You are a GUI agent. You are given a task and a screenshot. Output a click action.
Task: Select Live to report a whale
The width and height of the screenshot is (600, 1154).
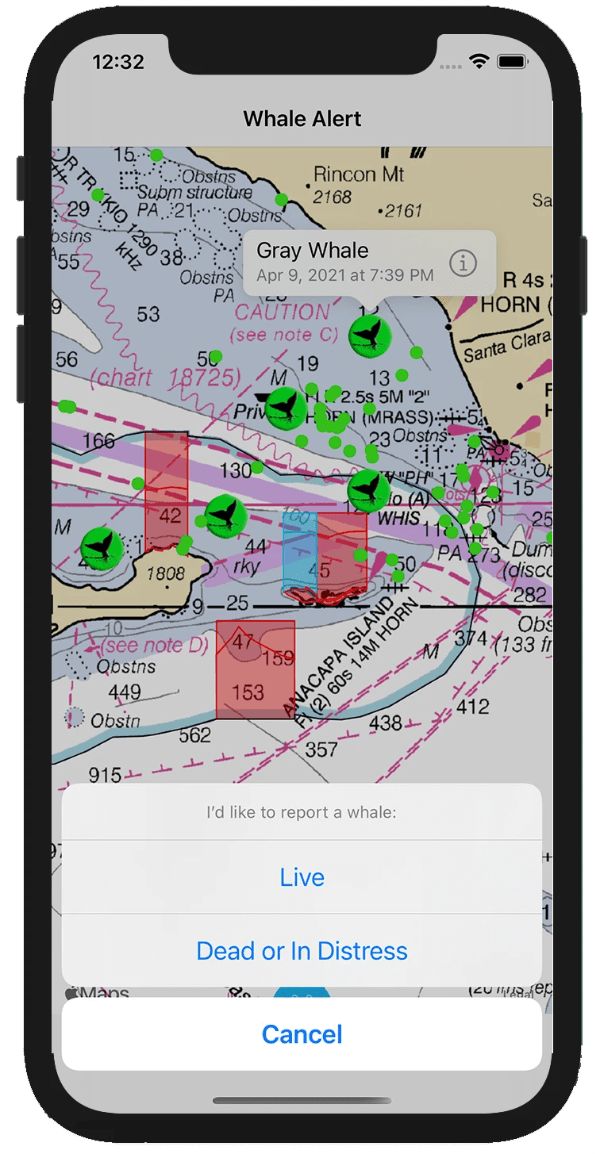[301, 877]
